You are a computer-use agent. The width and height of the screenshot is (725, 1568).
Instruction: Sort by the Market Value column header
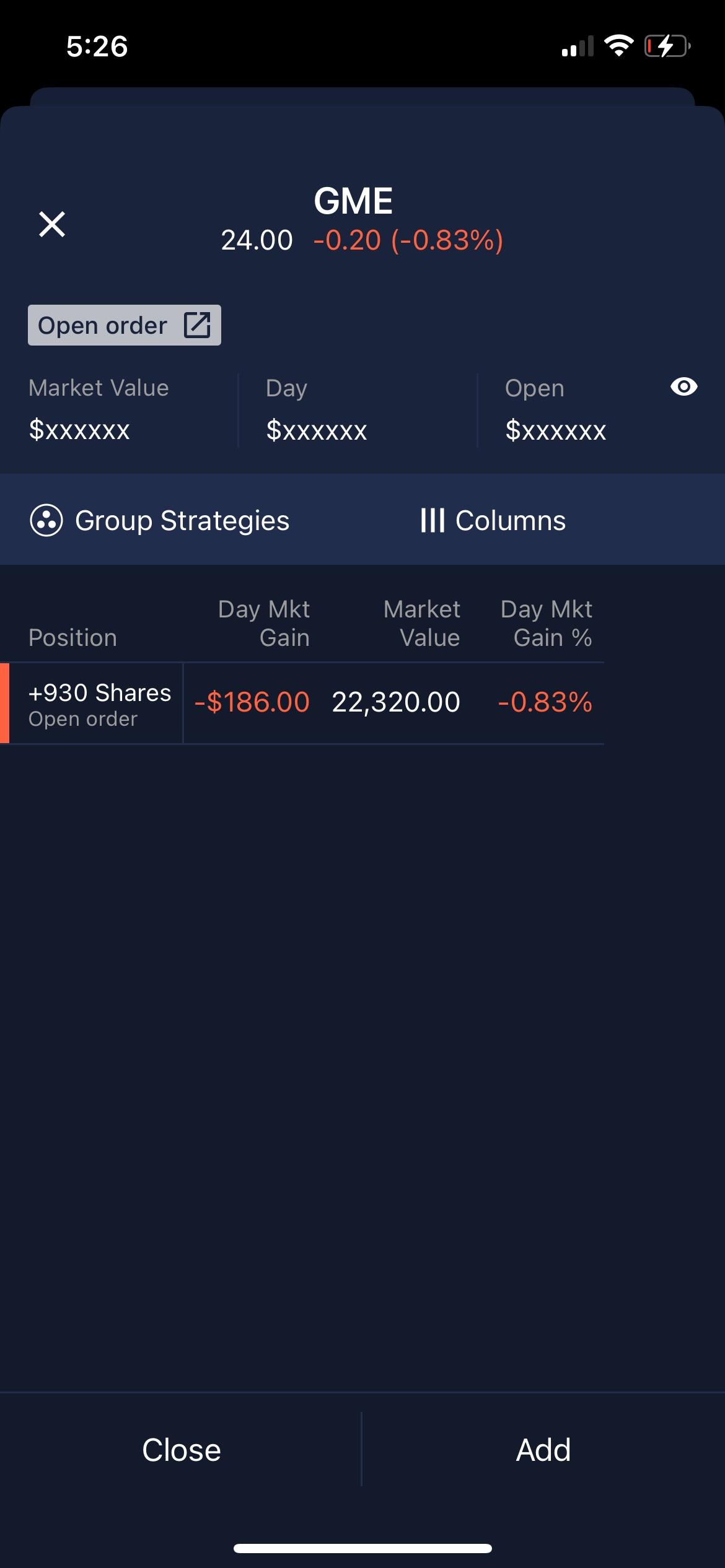pyautogui.click(x=421, y=622)
